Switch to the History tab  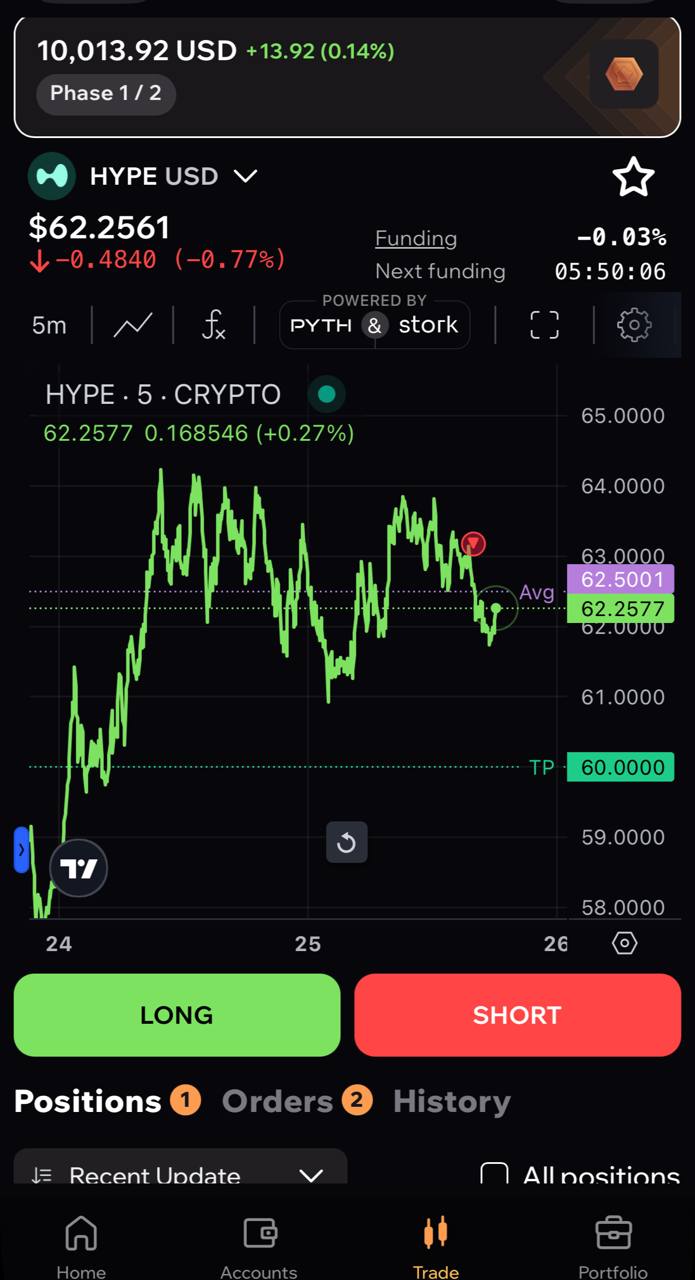point(452,1101)
